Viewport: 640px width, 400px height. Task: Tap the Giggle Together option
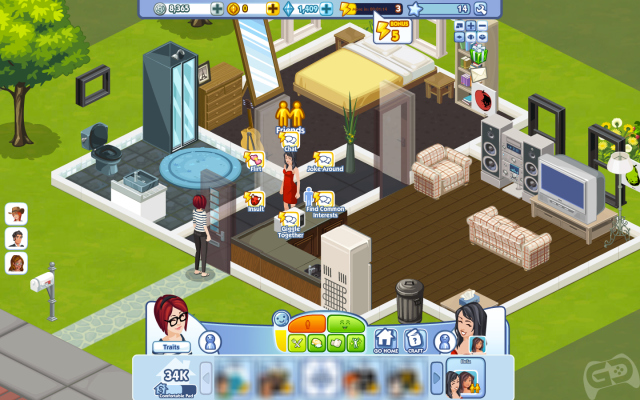290,220
